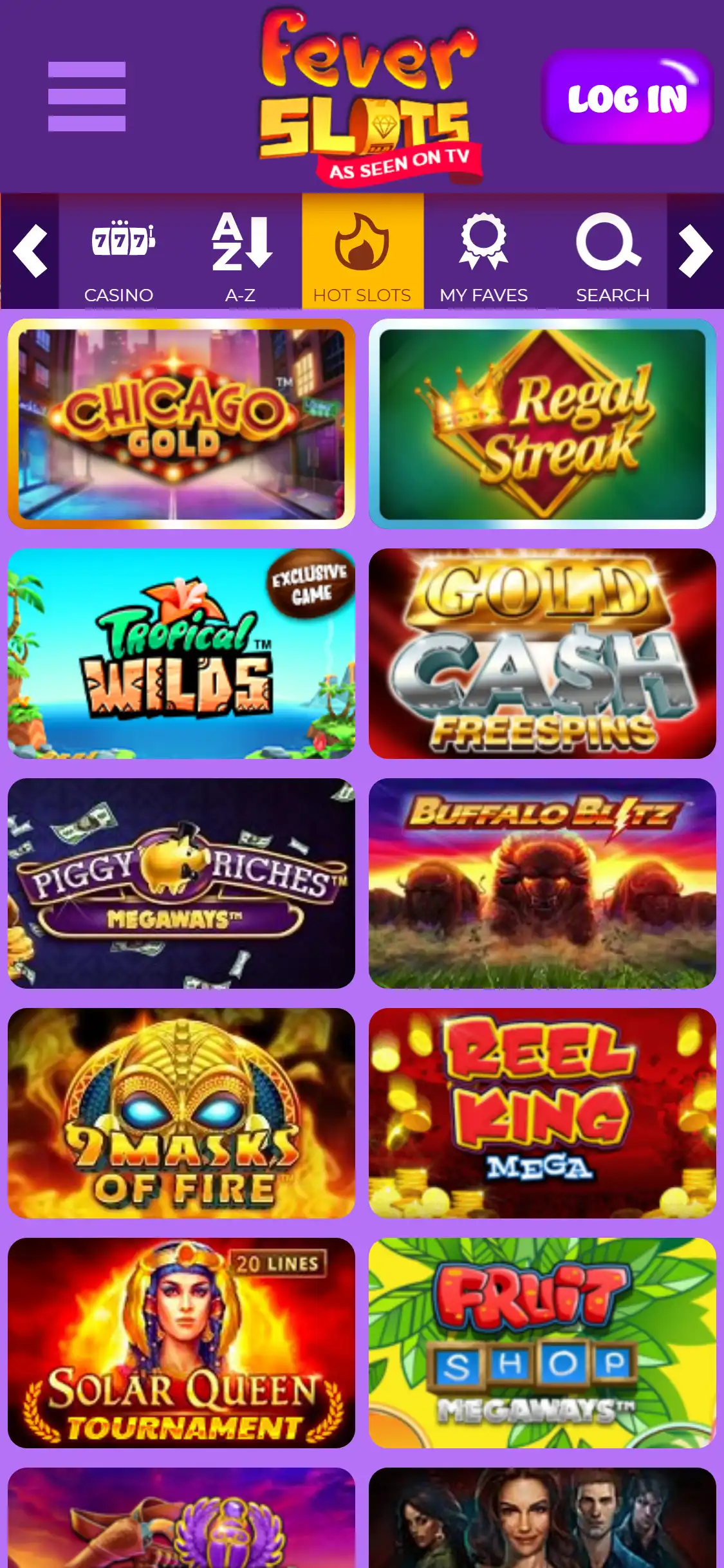The height and width of the screenshot is (1568, 724).
Task: Play Reel King Mega
Action: [543, 1113]
